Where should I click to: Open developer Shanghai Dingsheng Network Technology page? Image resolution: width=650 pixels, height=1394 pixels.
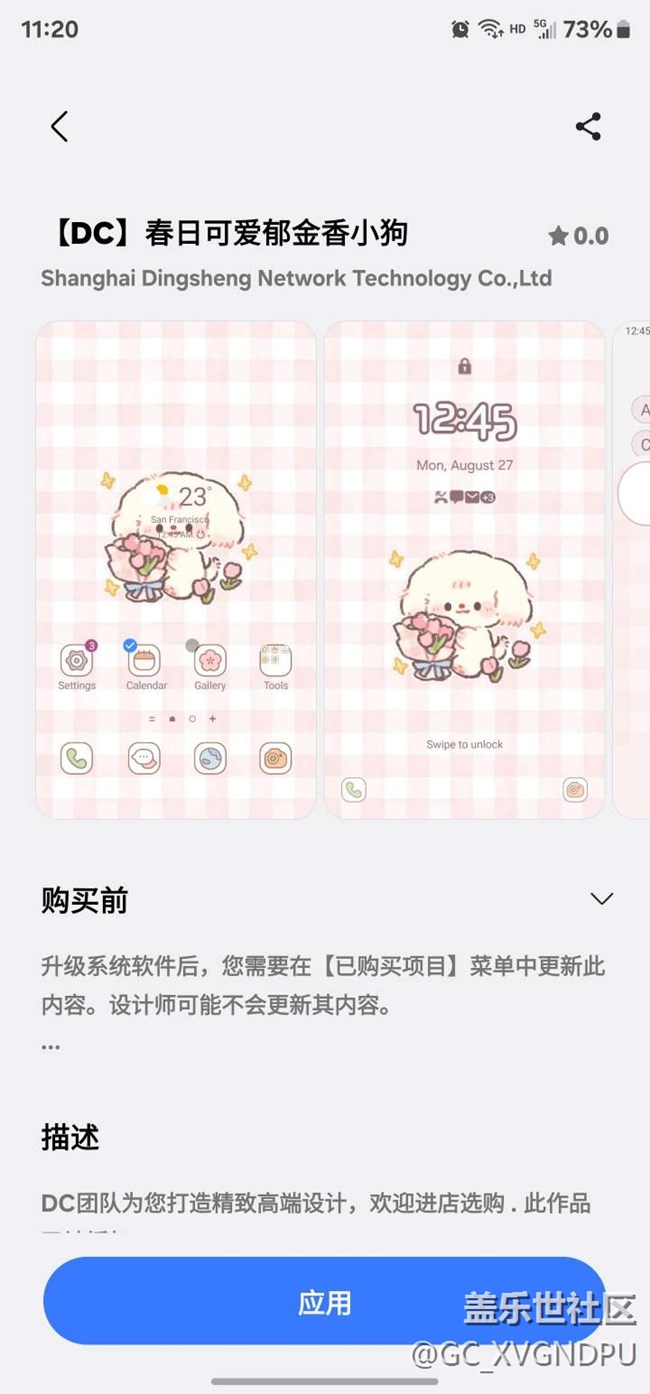coord(296,278)
